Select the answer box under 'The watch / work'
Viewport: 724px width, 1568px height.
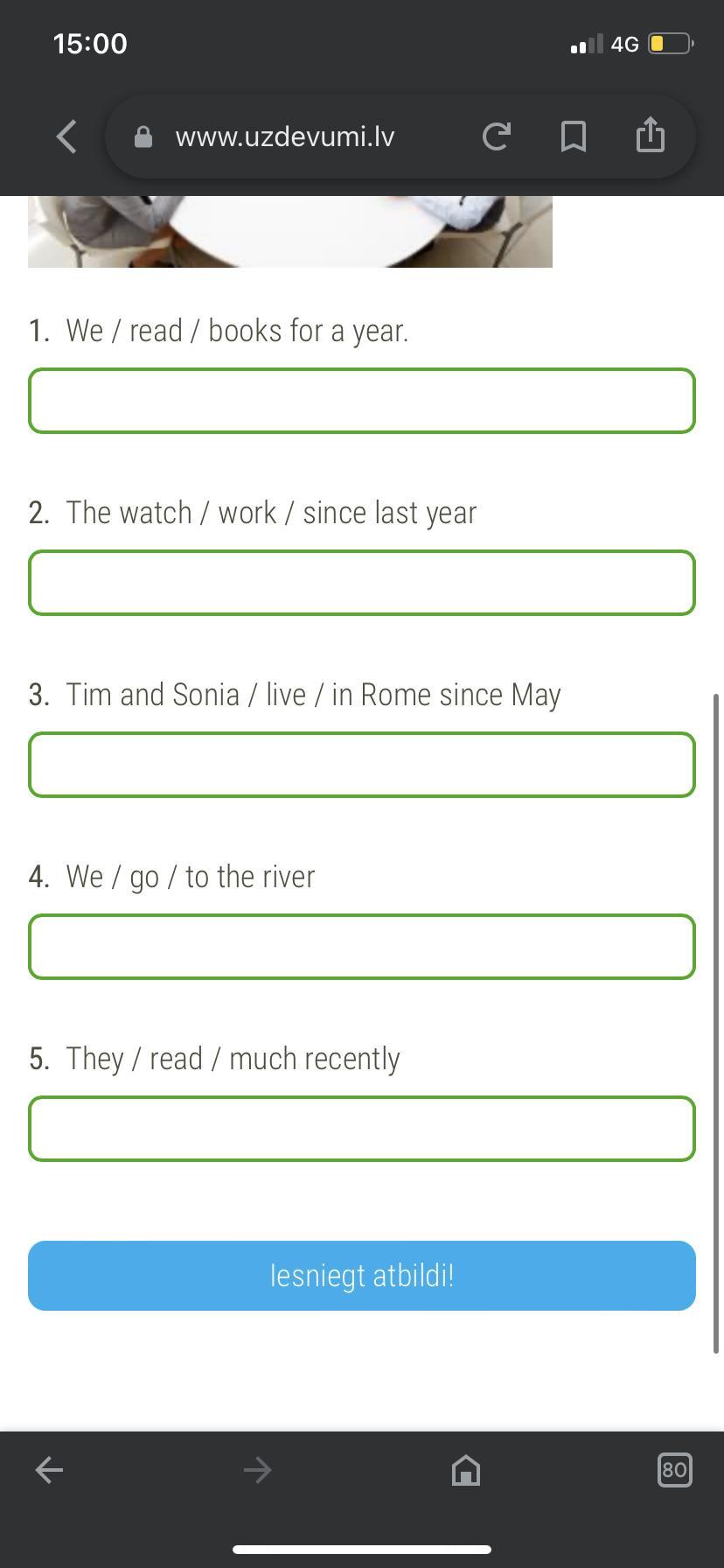tap(362, 583)
